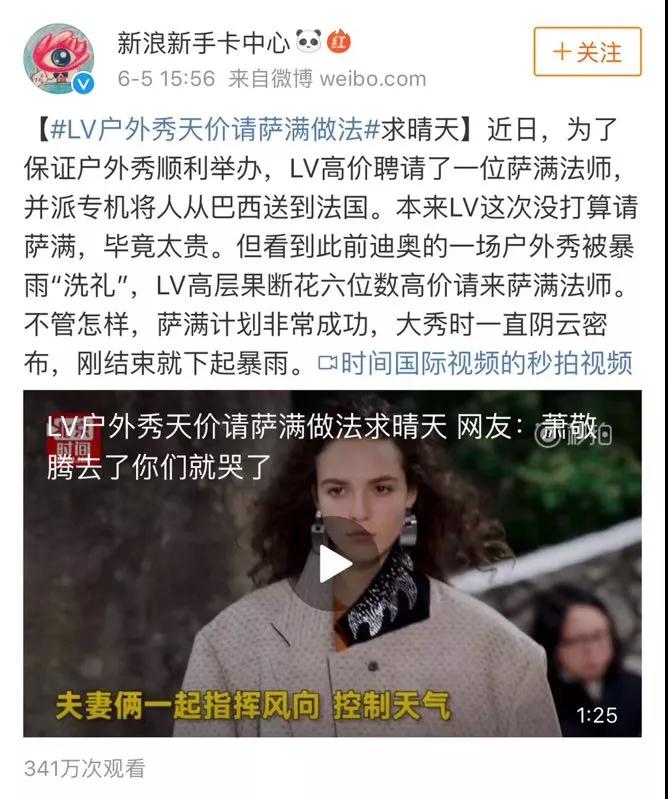The width and height of the screenshot is (668, 799).
Task: Open the 新浪新手卡中心 account name
Action: (x=204, y=42)
